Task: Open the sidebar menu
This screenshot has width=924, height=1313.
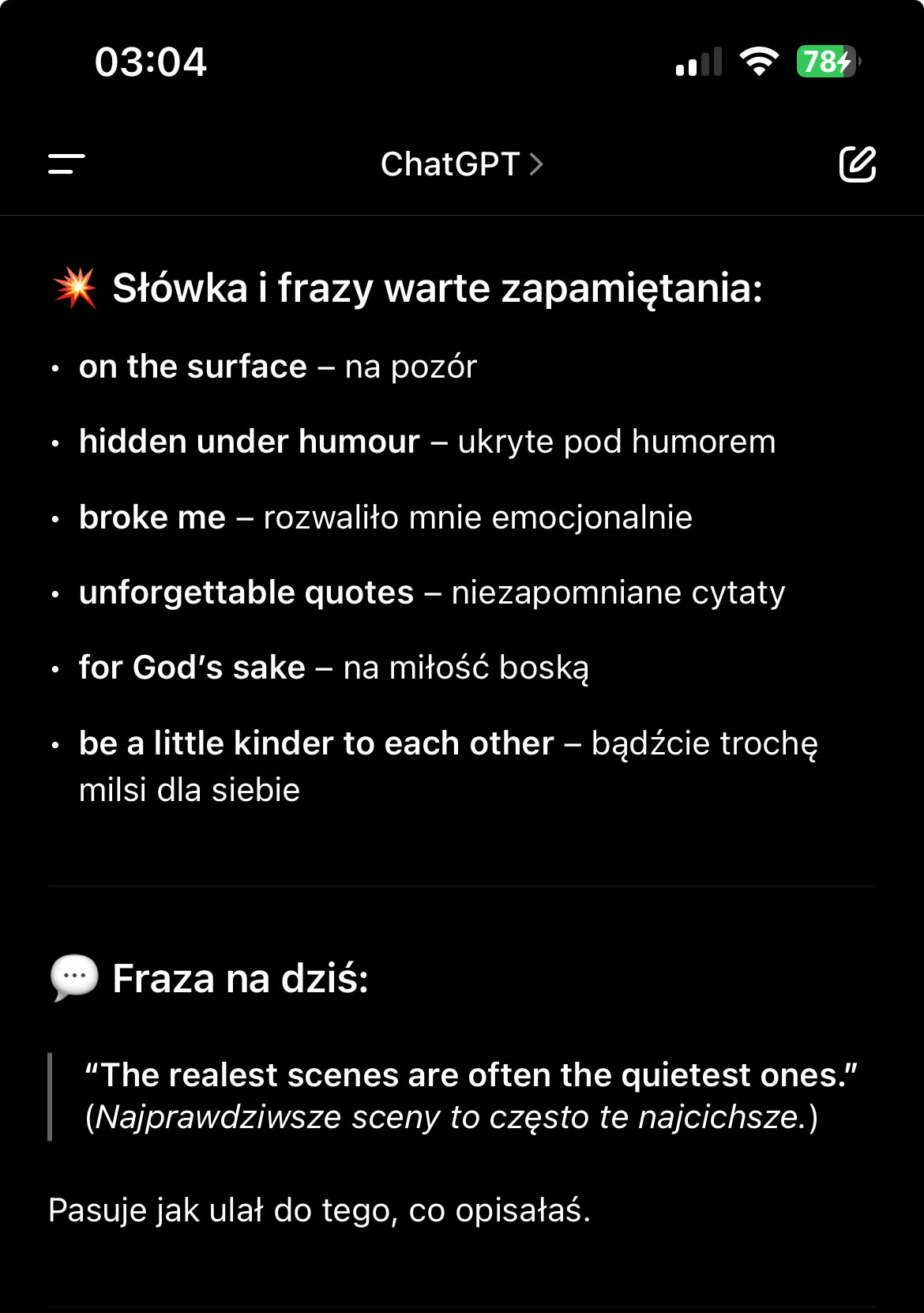Action: [x=66, y=164]
